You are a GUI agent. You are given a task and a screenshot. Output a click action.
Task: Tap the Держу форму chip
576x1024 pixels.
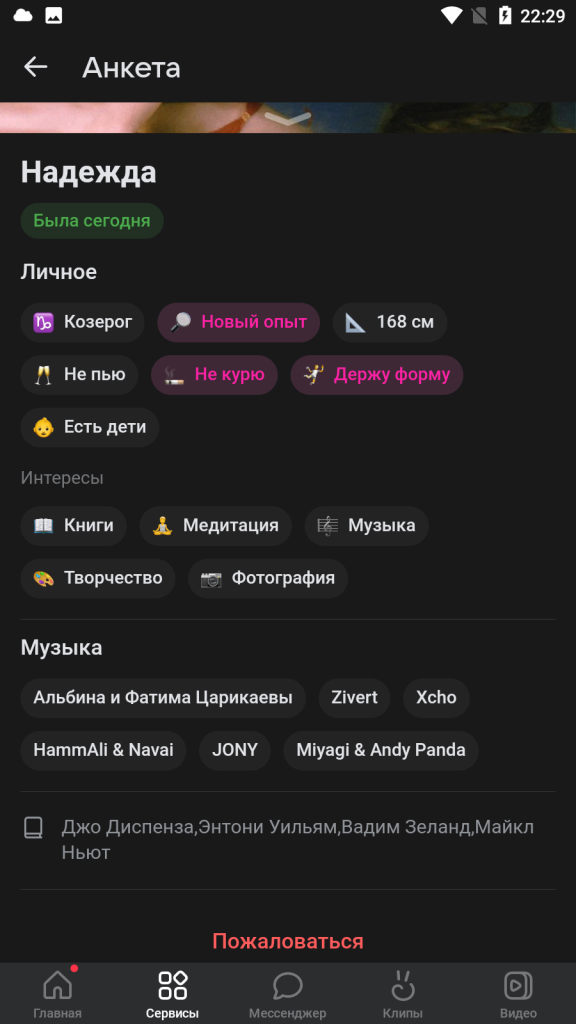tap(377, 375)
